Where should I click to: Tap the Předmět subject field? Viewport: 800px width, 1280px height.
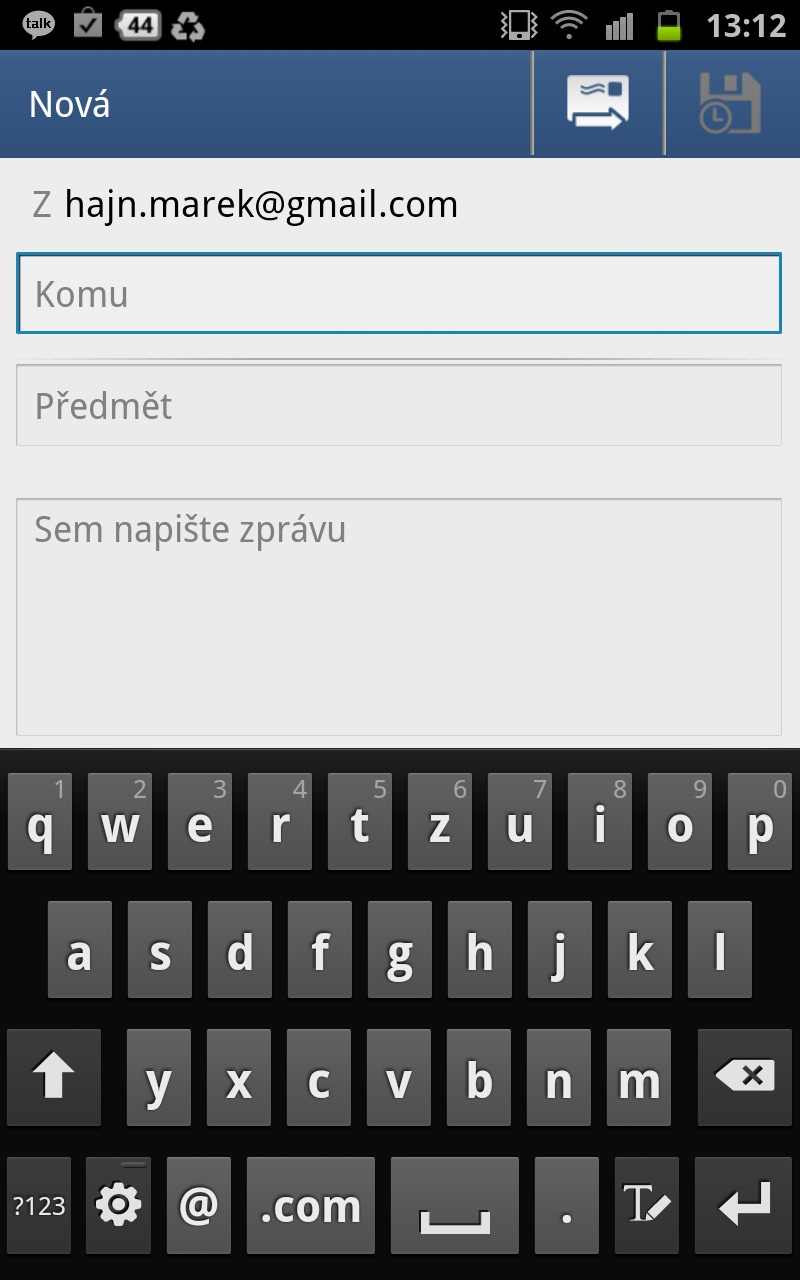399,405
